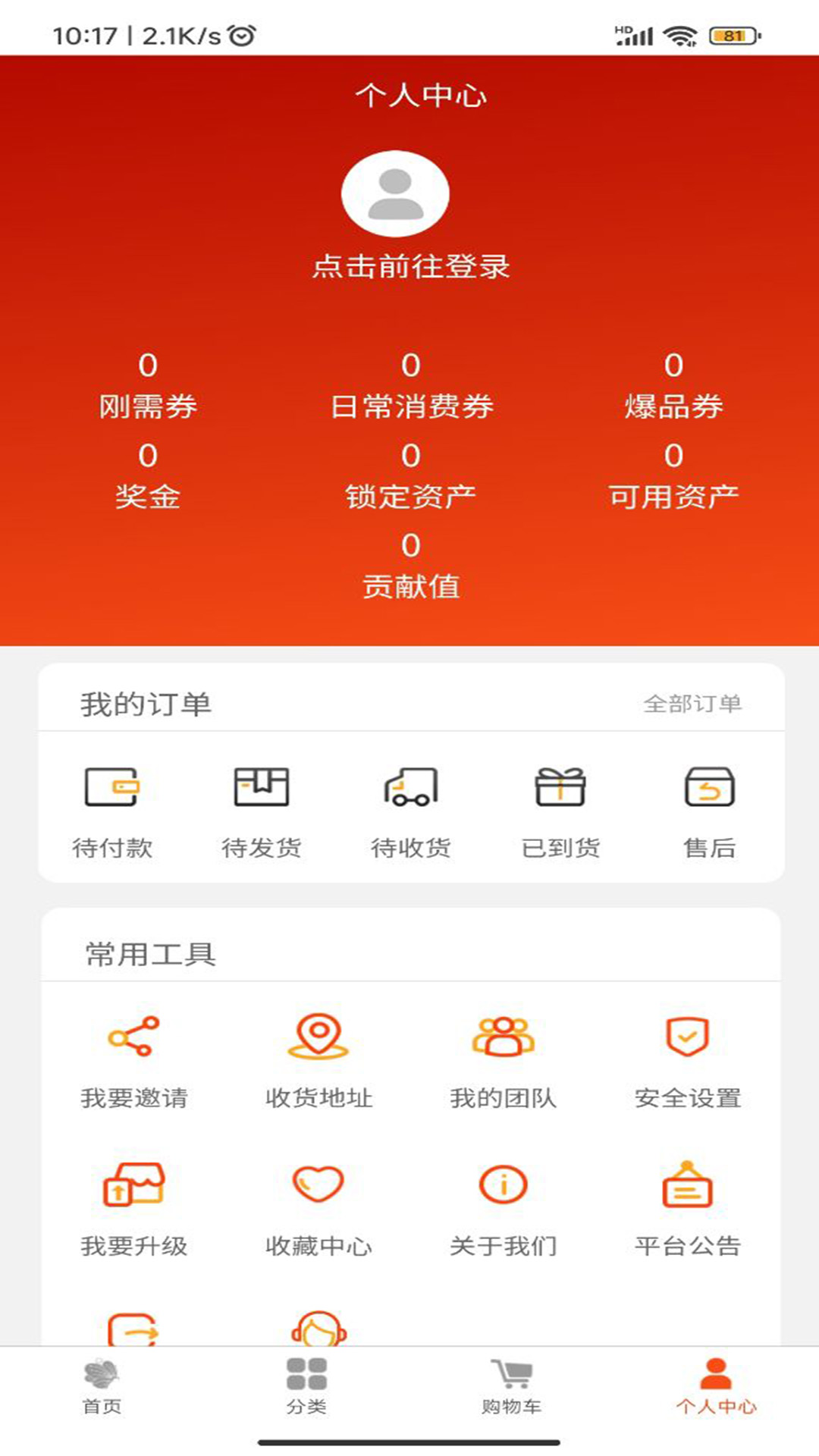Viewport: 819px width, 1456px height.
Task: Tap the 个人中心 profile tab
Action: click(716, 1388)
